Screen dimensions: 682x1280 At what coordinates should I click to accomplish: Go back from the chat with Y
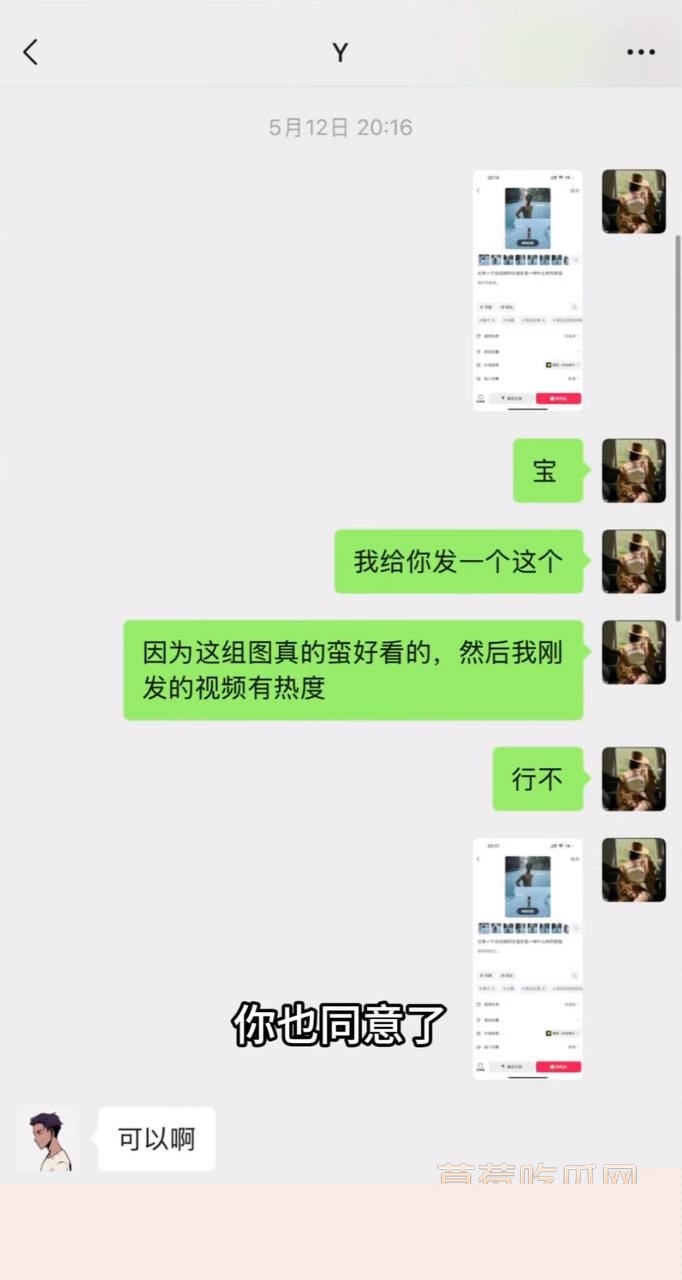pyautogui.click(x=31, y=52)
